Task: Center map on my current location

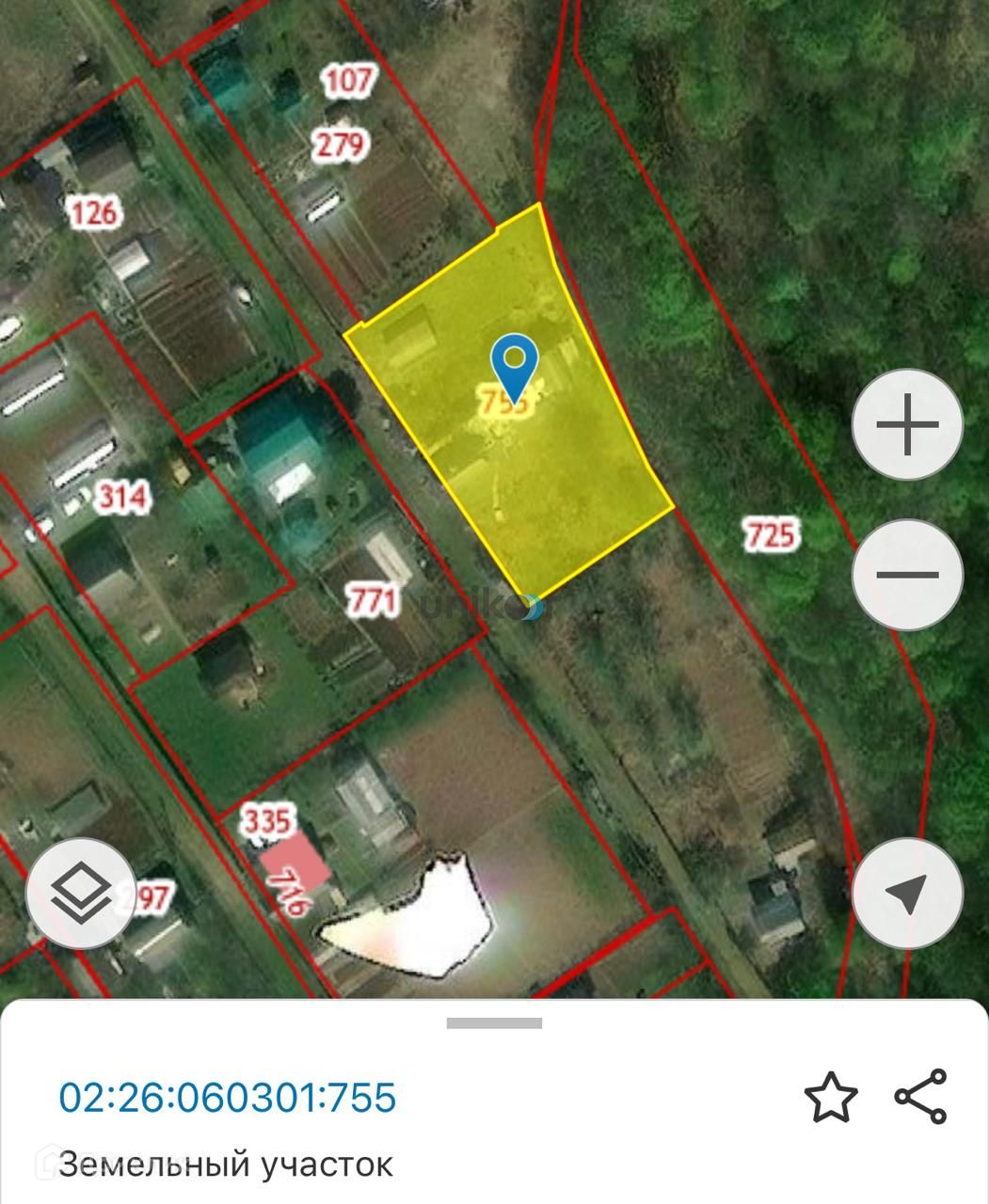Action: (907, 893)
